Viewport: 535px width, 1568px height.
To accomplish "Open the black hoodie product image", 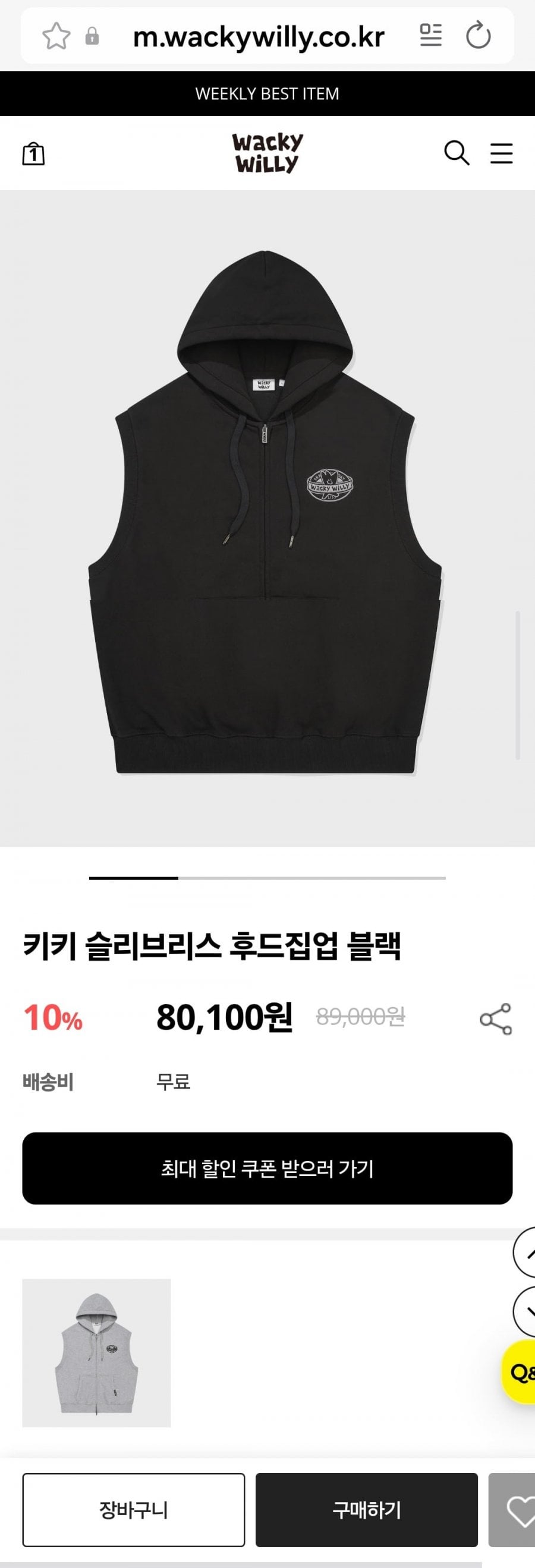I will click(x=266, y=518).
